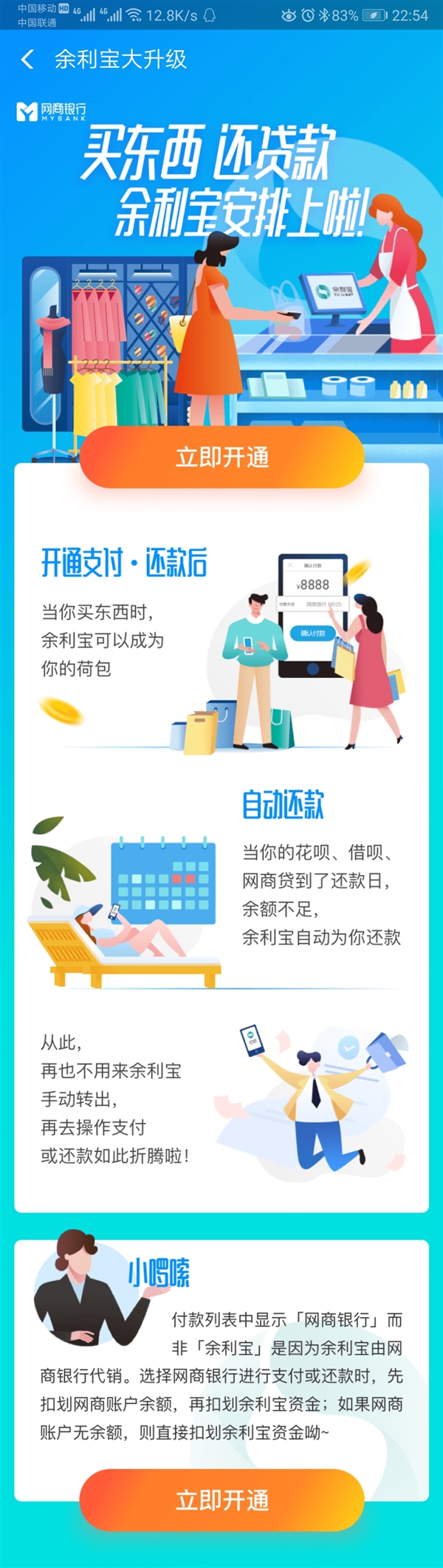Tap the top 立即开通 button
443x1568 pixels.
(x=221, y=457)
